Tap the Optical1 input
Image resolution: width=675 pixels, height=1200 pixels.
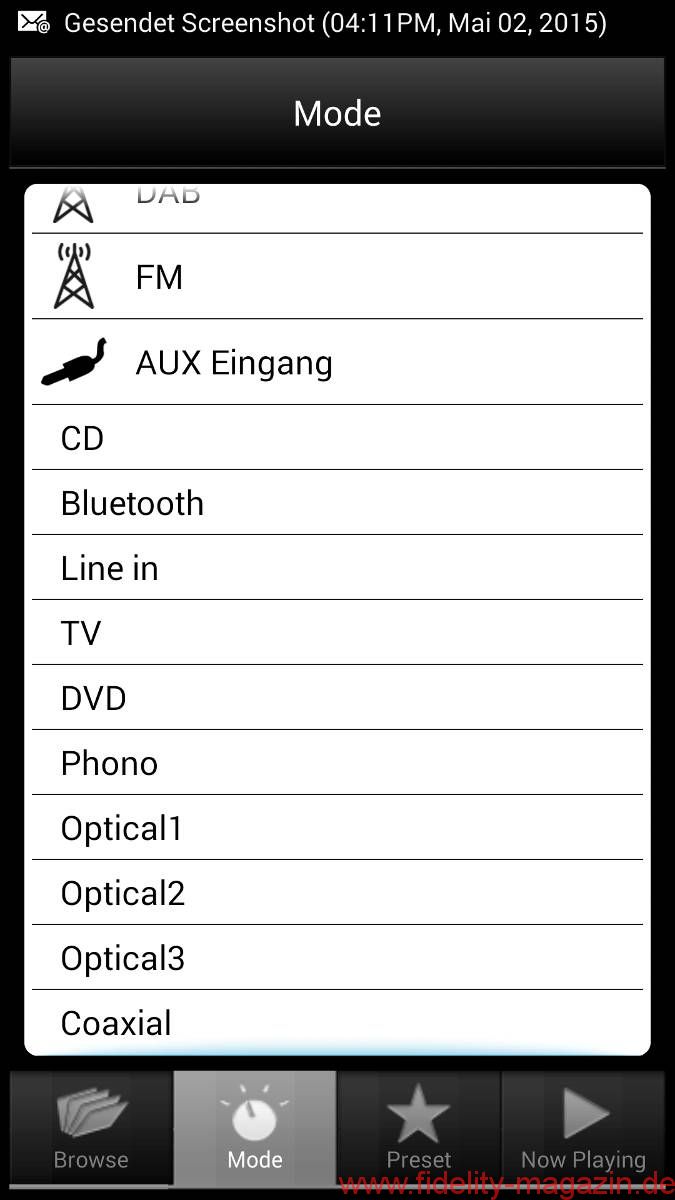point(336,828)
